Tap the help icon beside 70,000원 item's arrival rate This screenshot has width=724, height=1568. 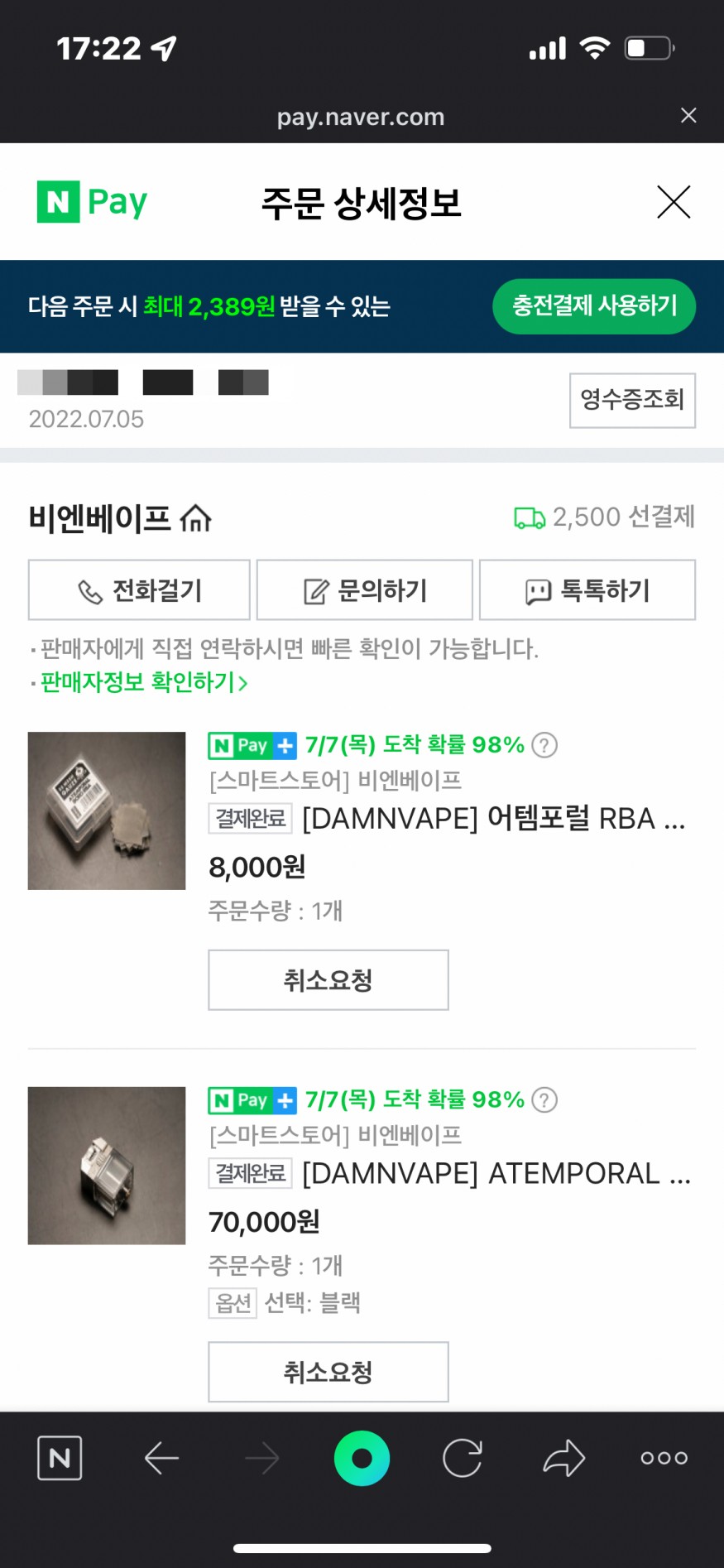pyautogui.click(x=544, y=1100)
